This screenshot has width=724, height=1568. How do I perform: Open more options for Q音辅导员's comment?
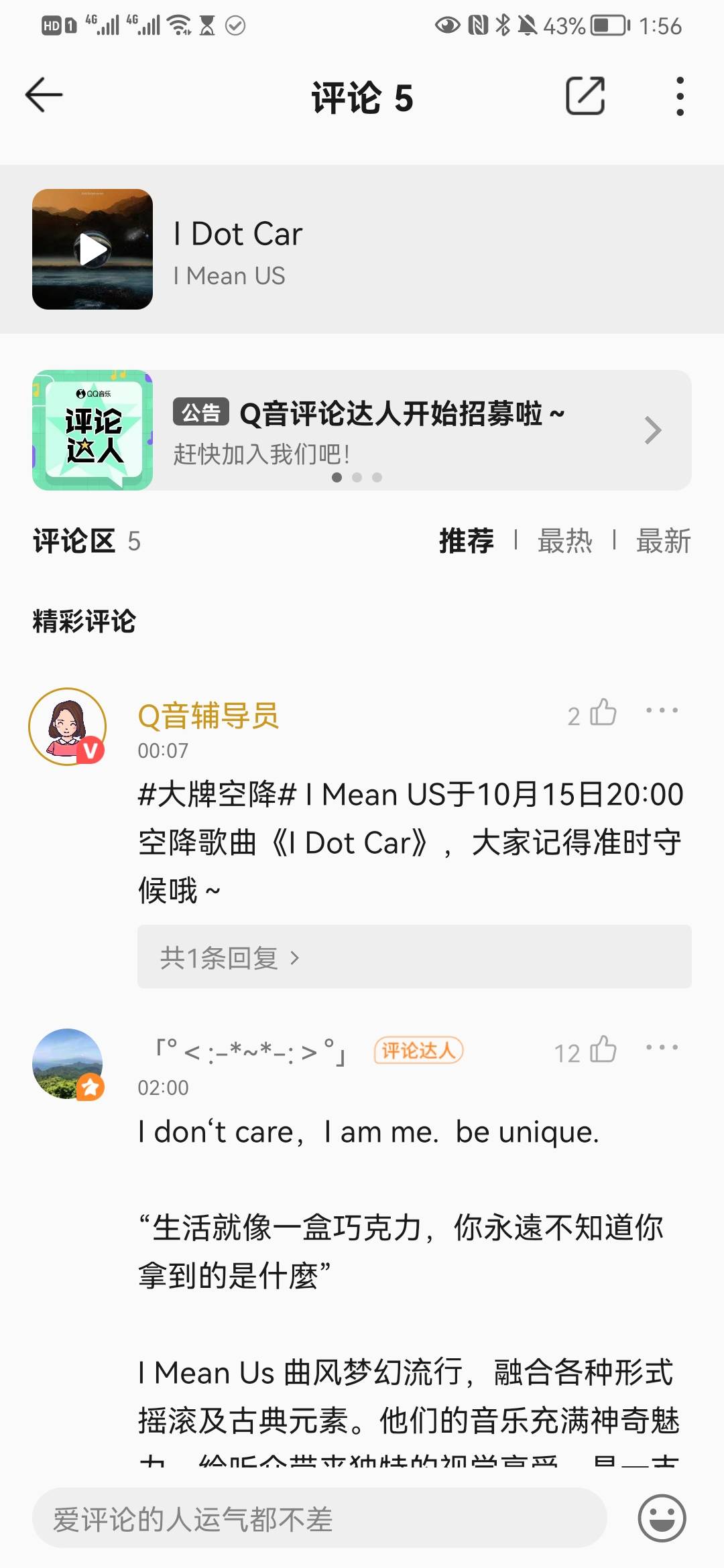tap(662, 710)
